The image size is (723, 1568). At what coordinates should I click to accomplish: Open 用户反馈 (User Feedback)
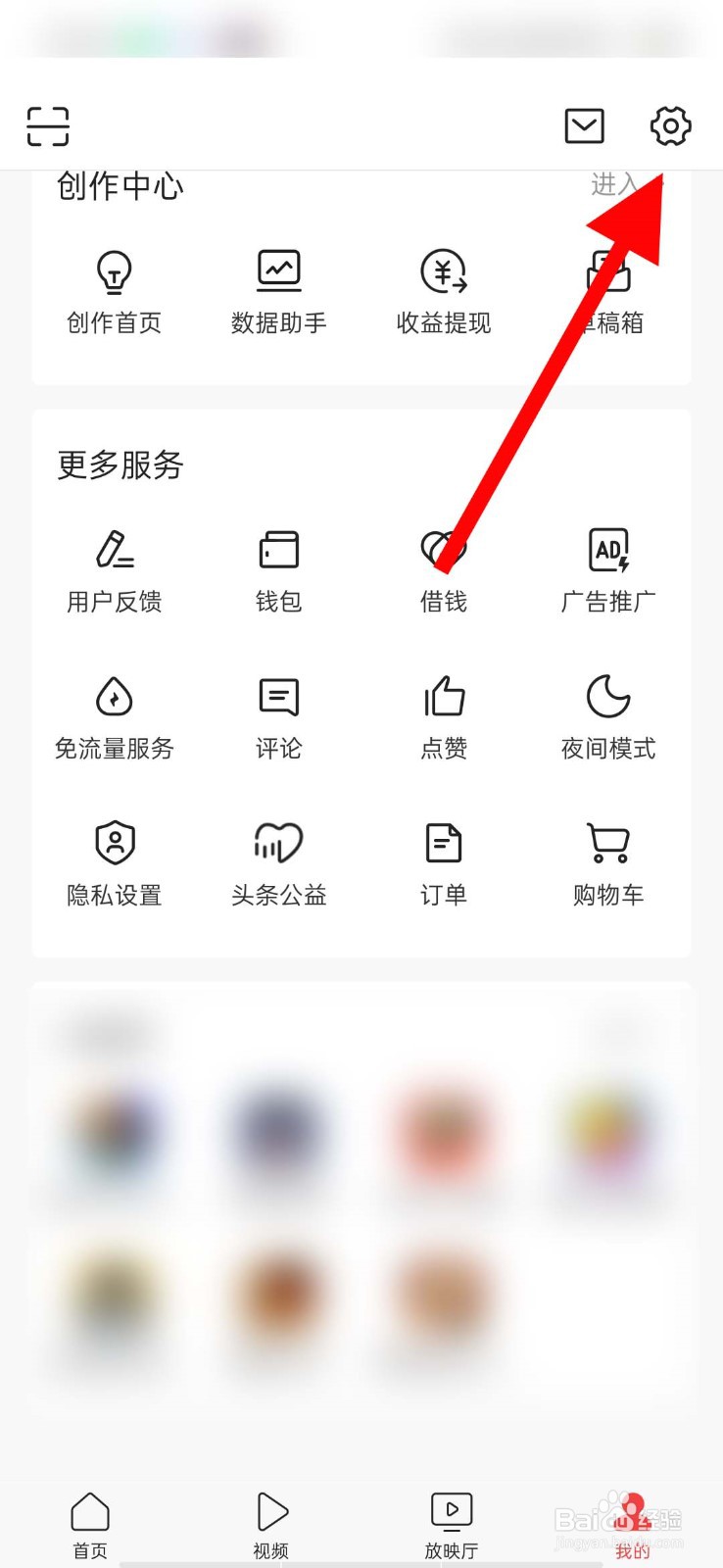(114, 568)
